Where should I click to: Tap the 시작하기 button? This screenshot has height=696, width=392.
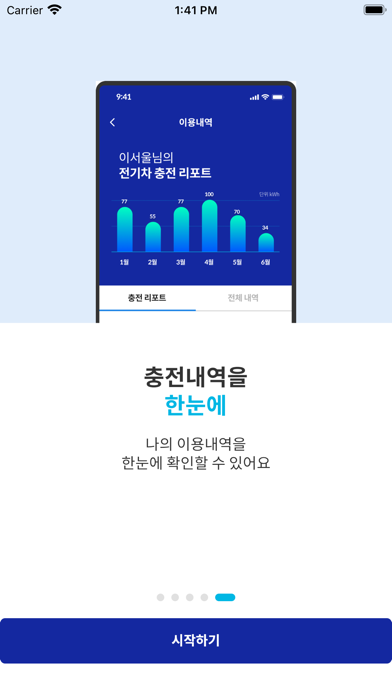point(196,641)
